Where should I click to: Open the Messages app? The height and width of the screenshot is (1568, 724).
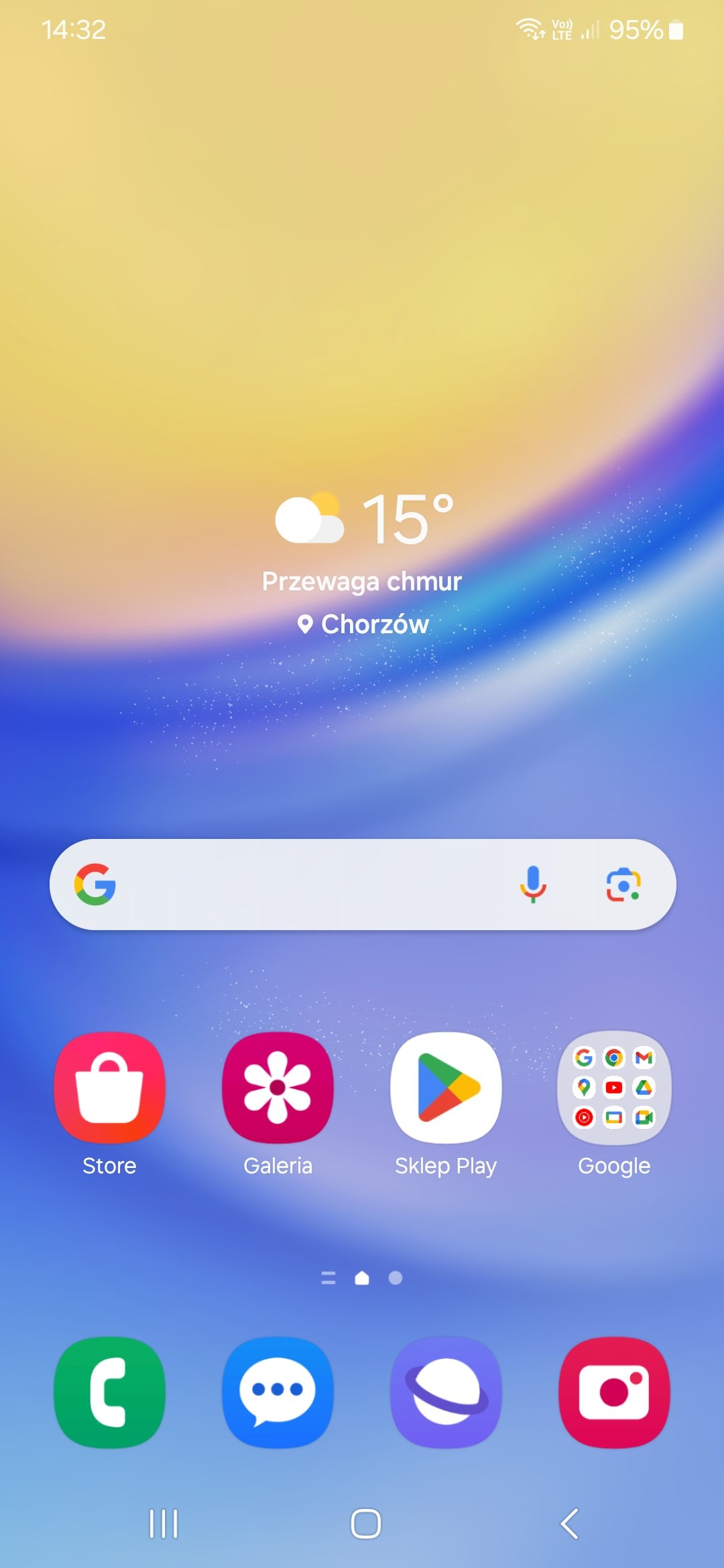pos(278,1392)
